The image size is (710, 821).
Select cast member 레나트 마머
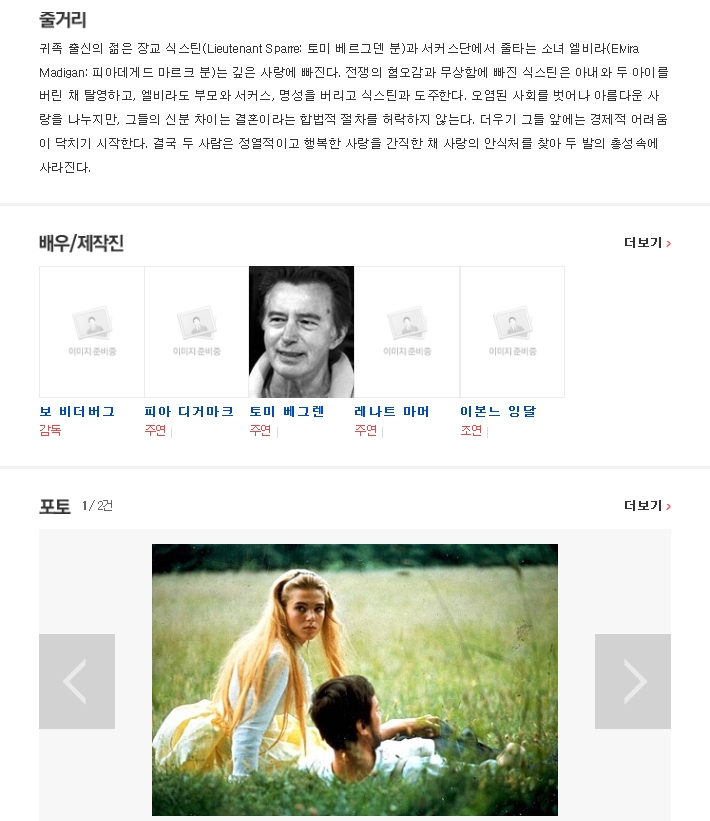[391, 411]
